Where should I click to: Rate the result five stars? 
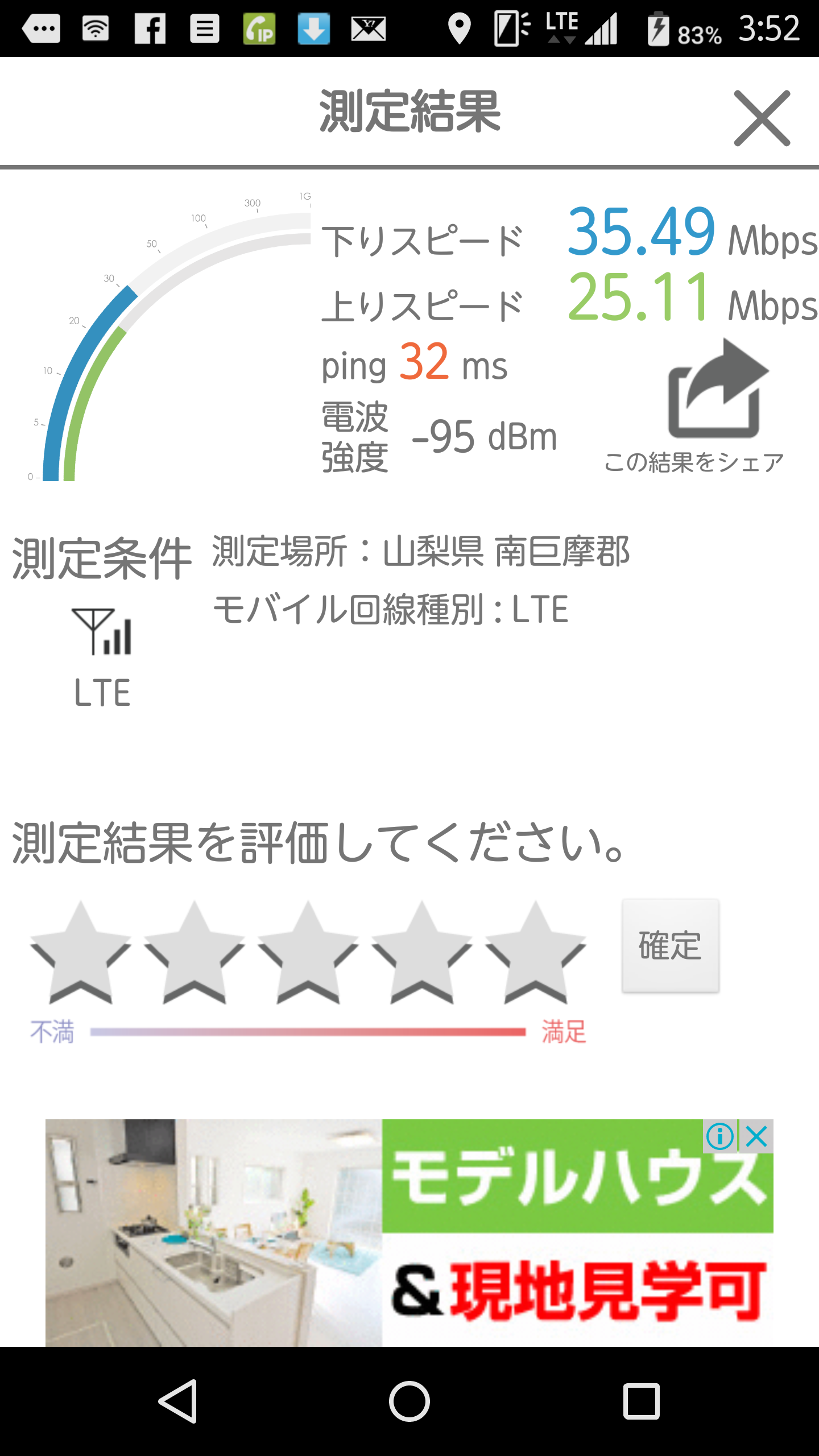click(x=535, y=953)
